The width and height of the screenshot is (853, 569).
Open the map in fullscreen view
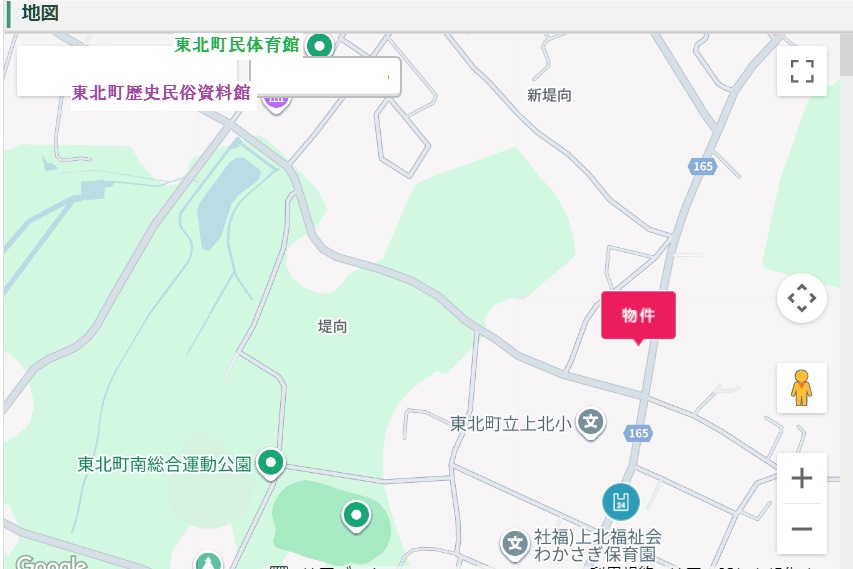(x=801, y=71)
